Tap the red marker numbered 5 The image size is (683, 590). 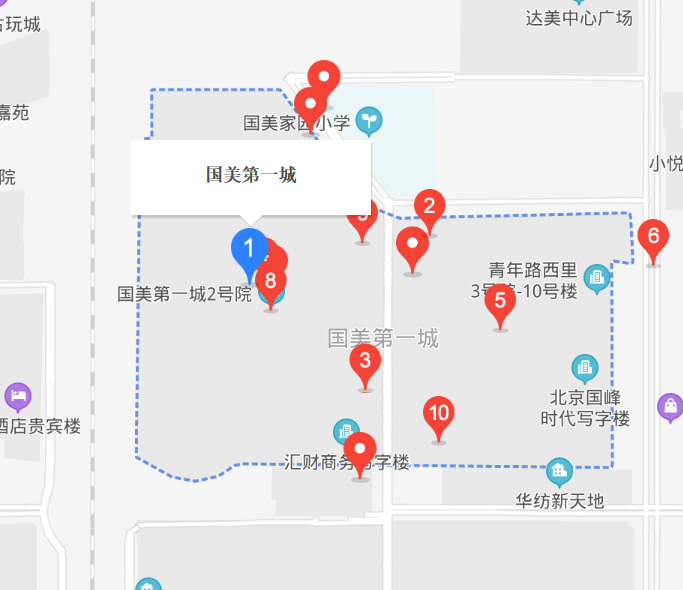[500, 300]
